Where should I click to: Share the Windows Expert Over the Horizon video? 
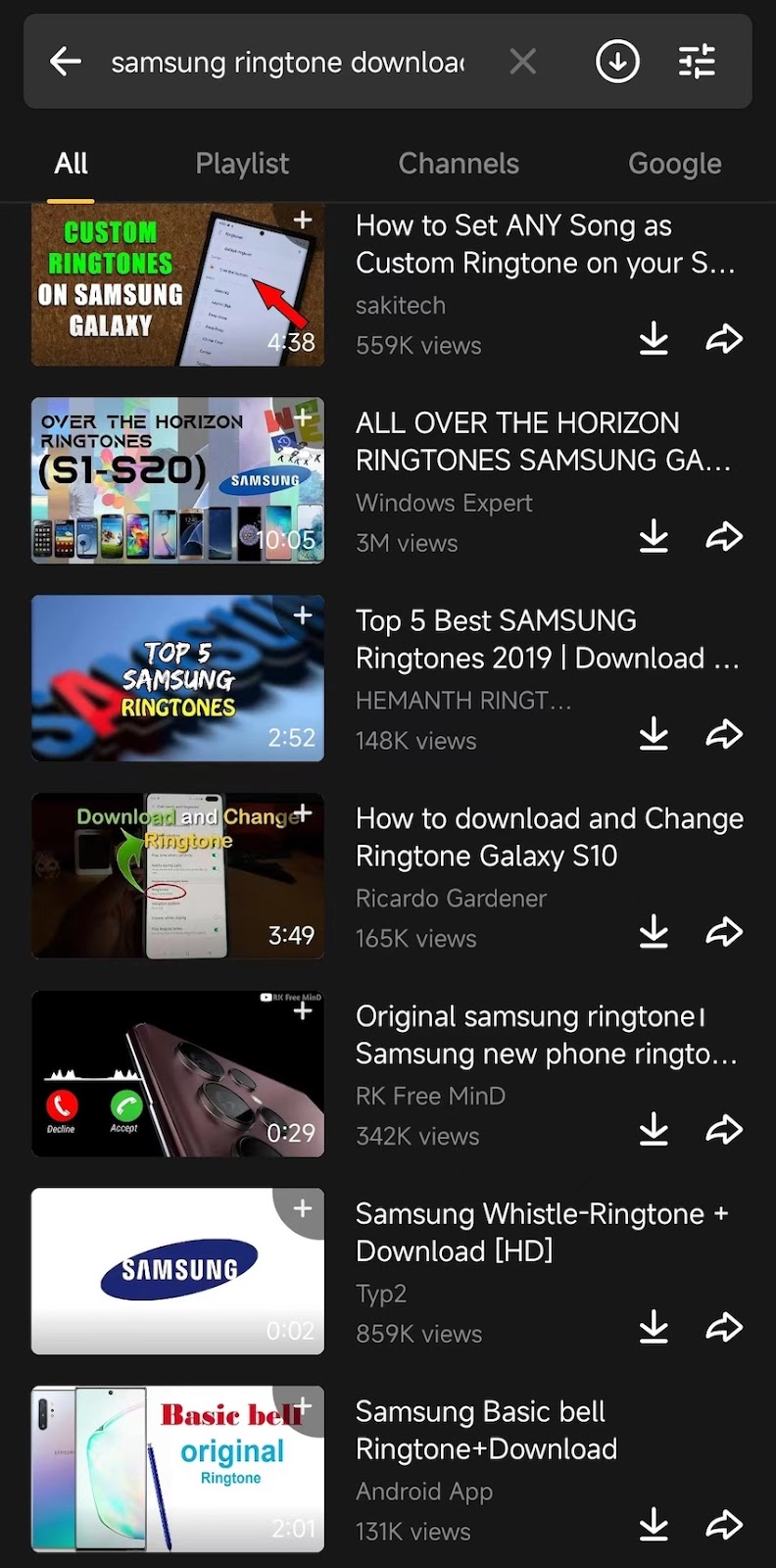[724, 537]
